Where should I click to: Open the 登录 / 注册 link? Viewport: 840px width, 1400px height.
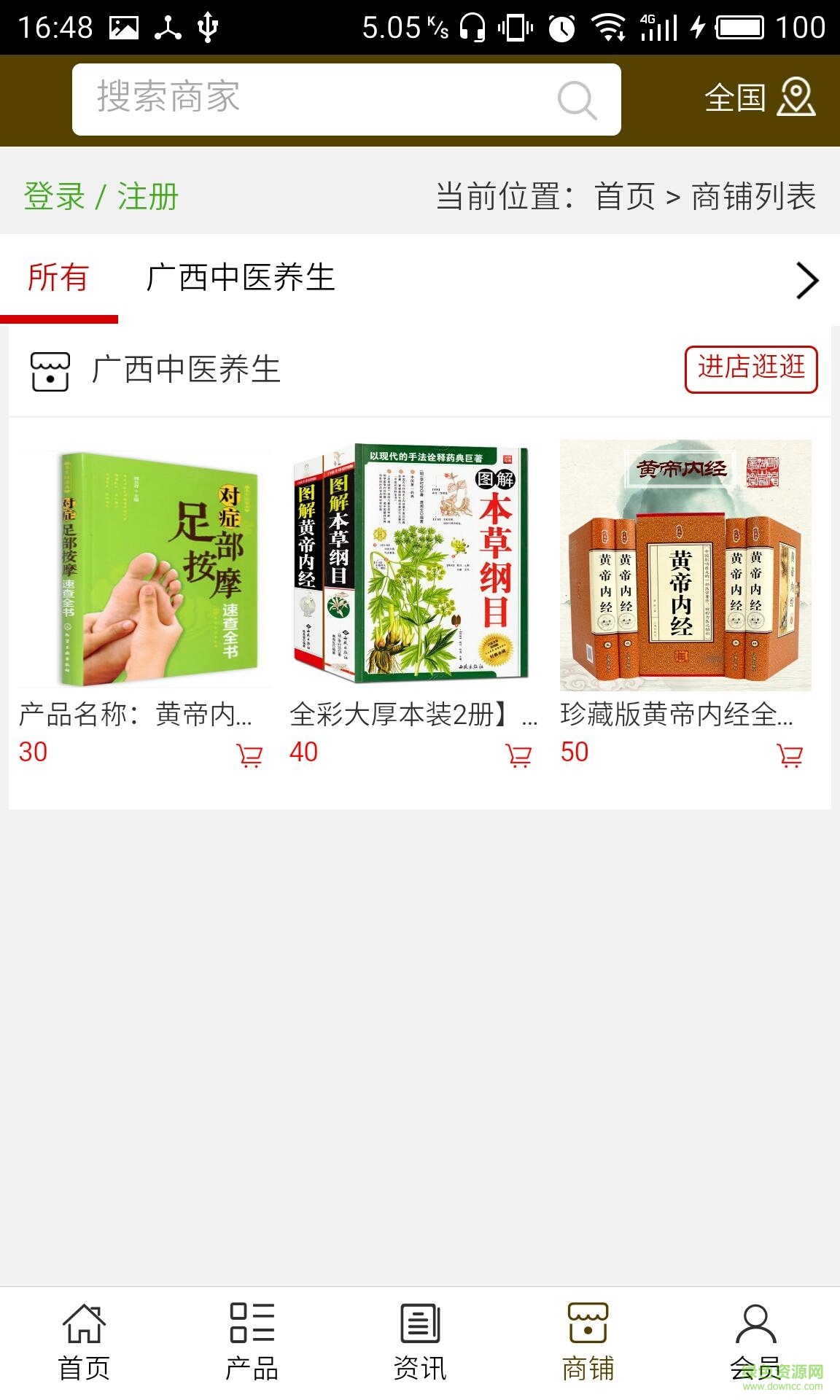(x=101, y=197)
